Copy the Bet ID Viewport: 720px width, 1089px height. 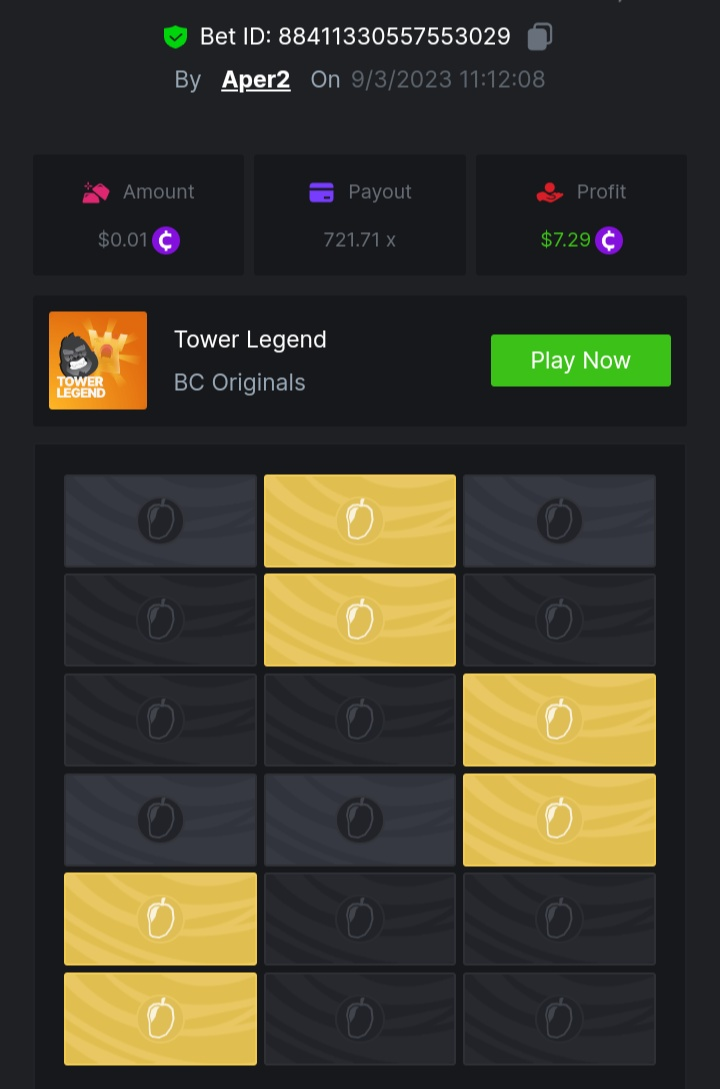tap(540, 37)
